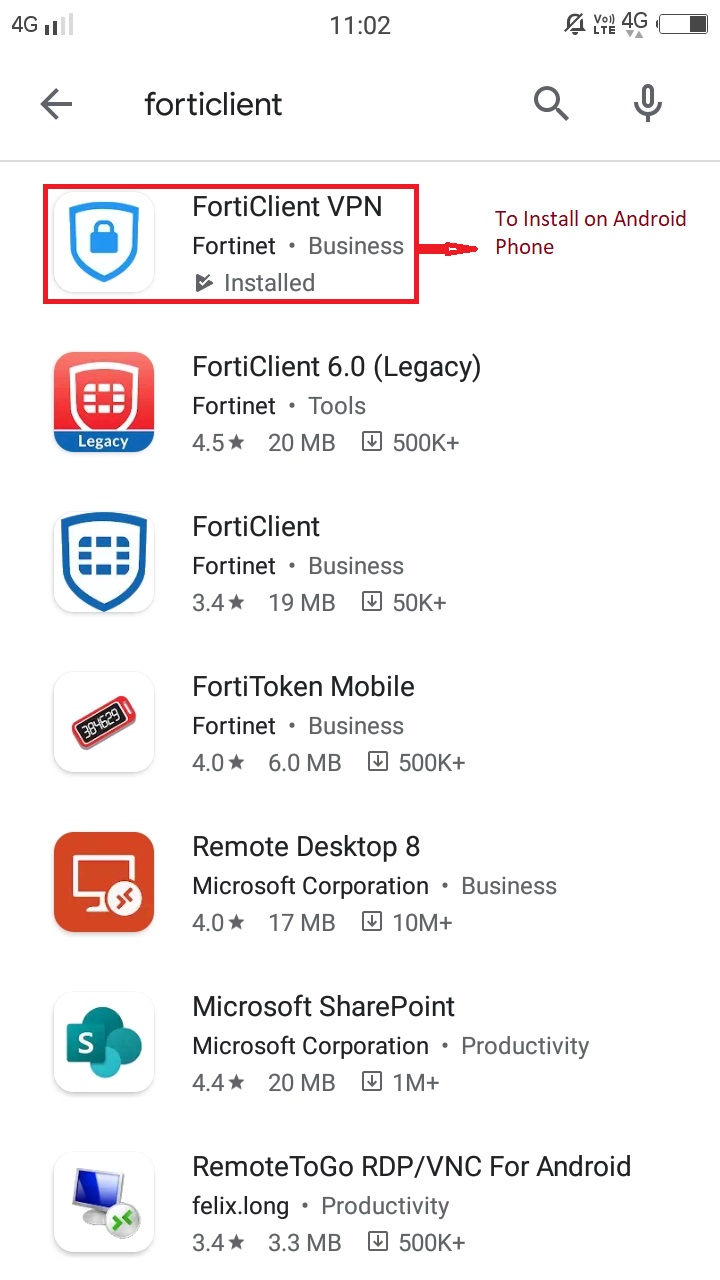
Task: Open the FortiToken Mobile token icon
Action: [x=103, y=722]
